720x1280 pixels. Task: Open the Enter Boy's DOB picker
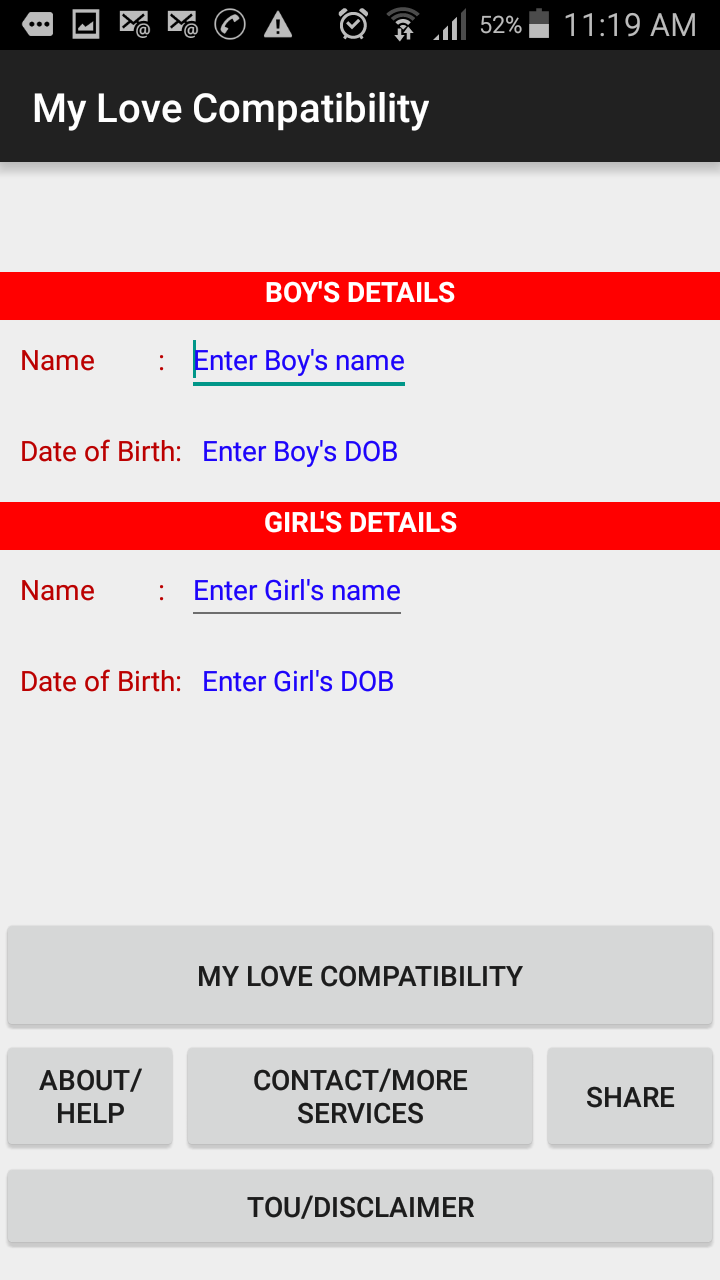point(299,452)
